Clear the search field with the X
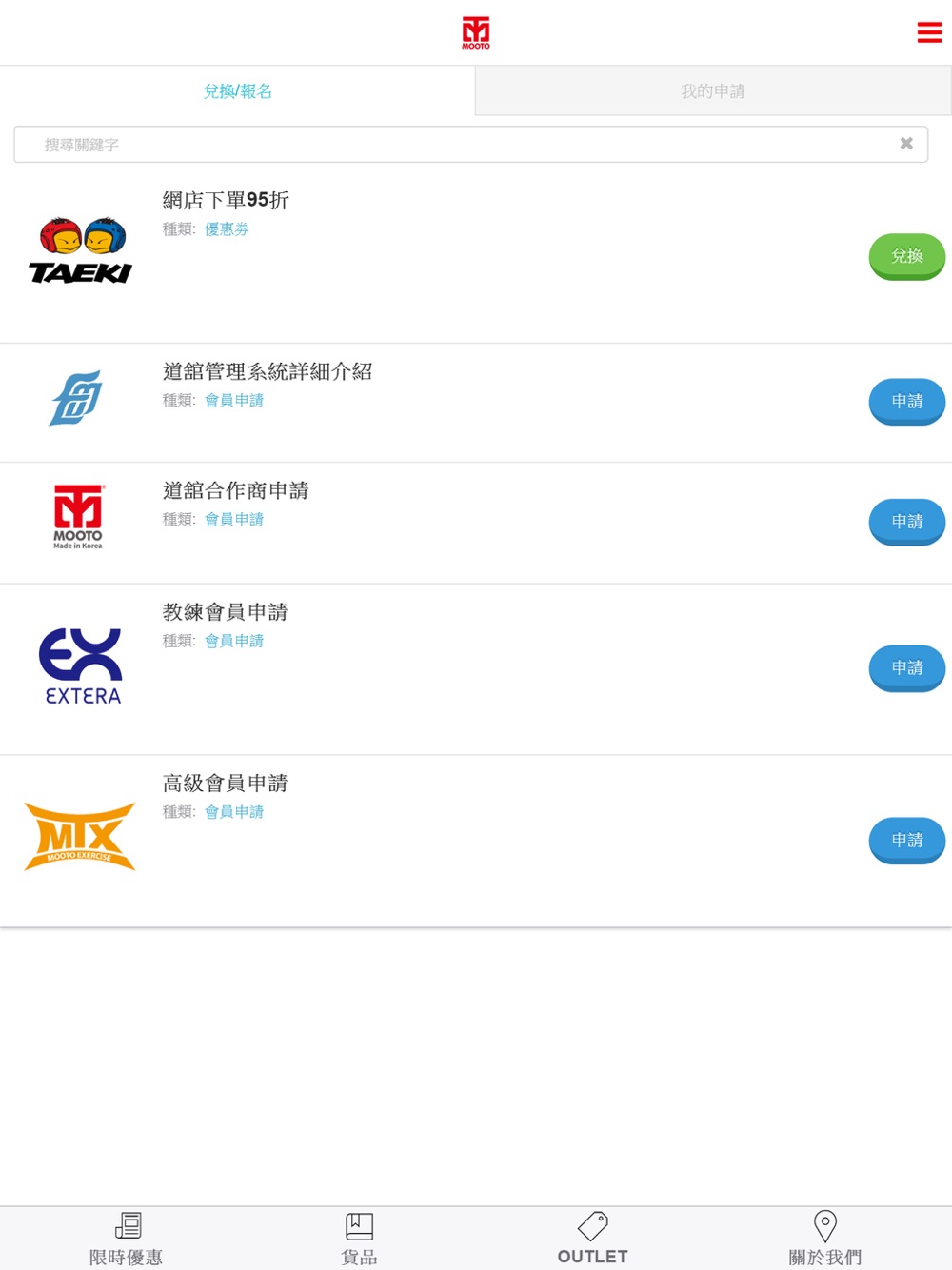Viewport: 952px width, 1270px height. (x=906, y=144)
